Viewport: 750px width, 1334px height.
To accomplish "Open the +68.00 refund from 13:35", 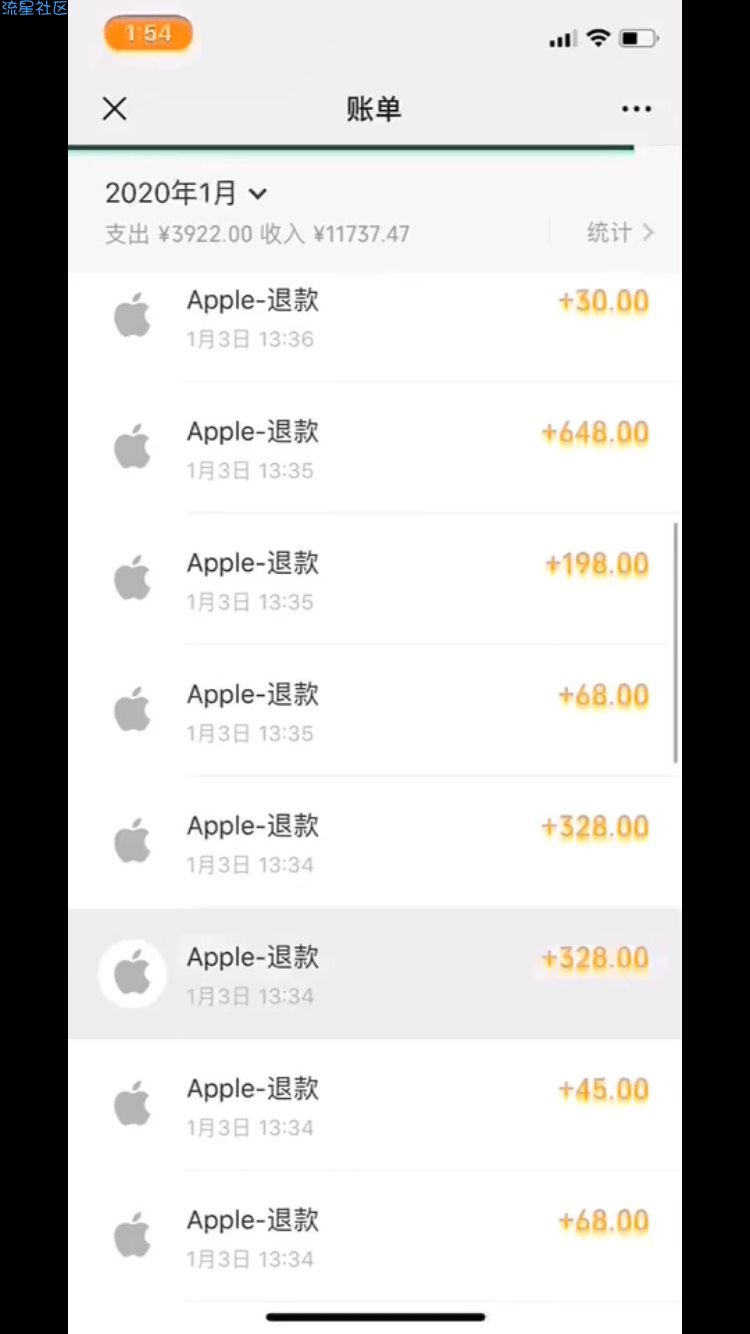I will pyautogui.click(x=375, y=712).
